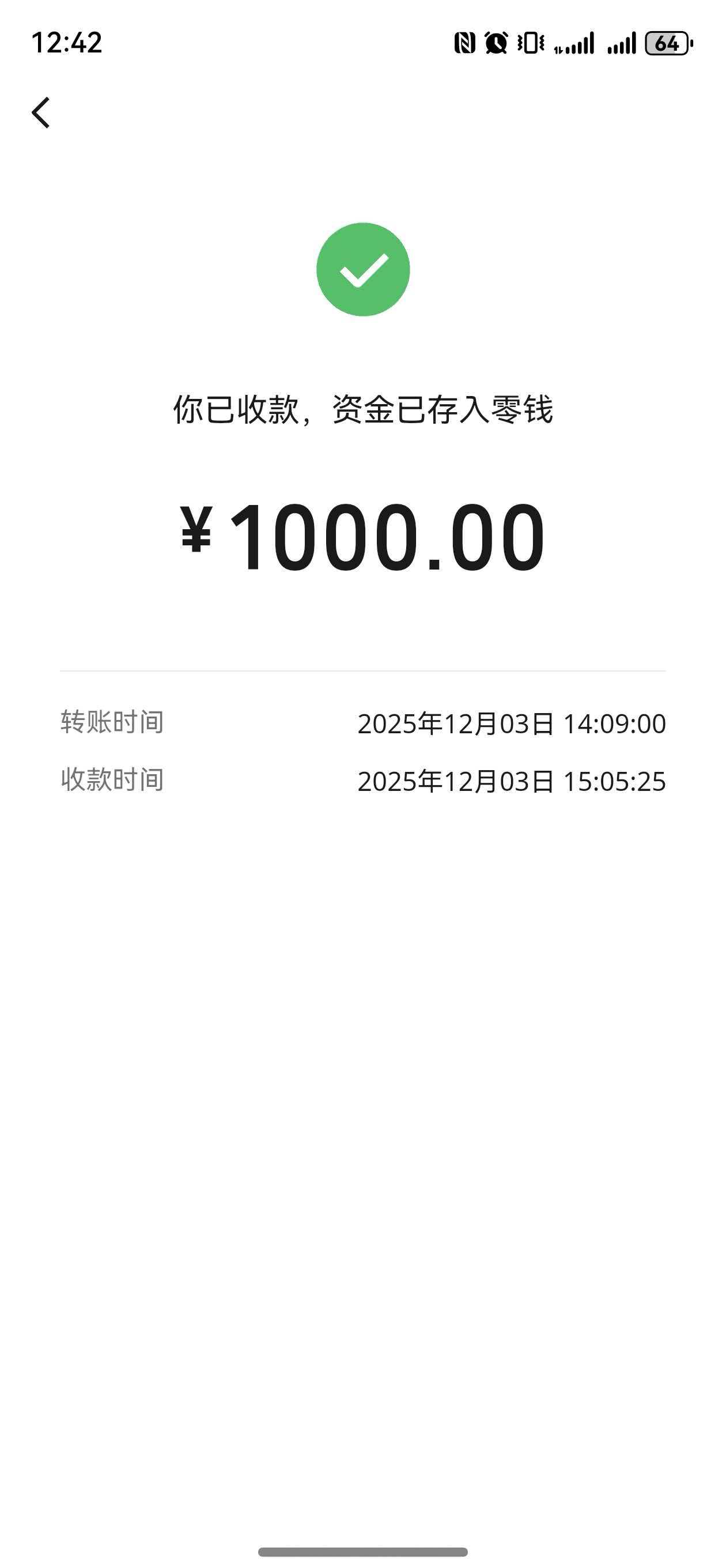Tap the alarm clock status icon
This screenshot has width=726, height=1568.
496,44
